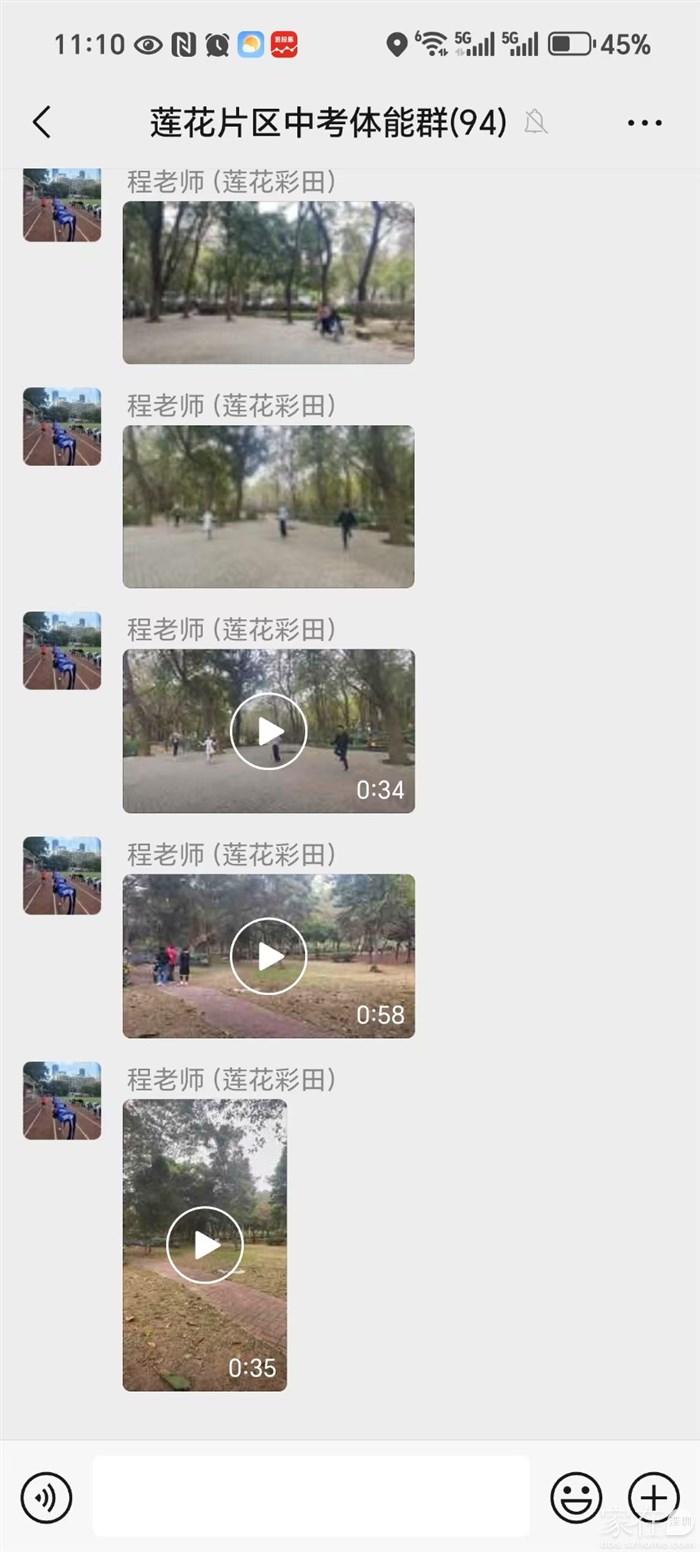The height and width of the screenshot is (1552, 700).
Task: Play the 0:35 vertical video
Action: [x=205, y=1245]
